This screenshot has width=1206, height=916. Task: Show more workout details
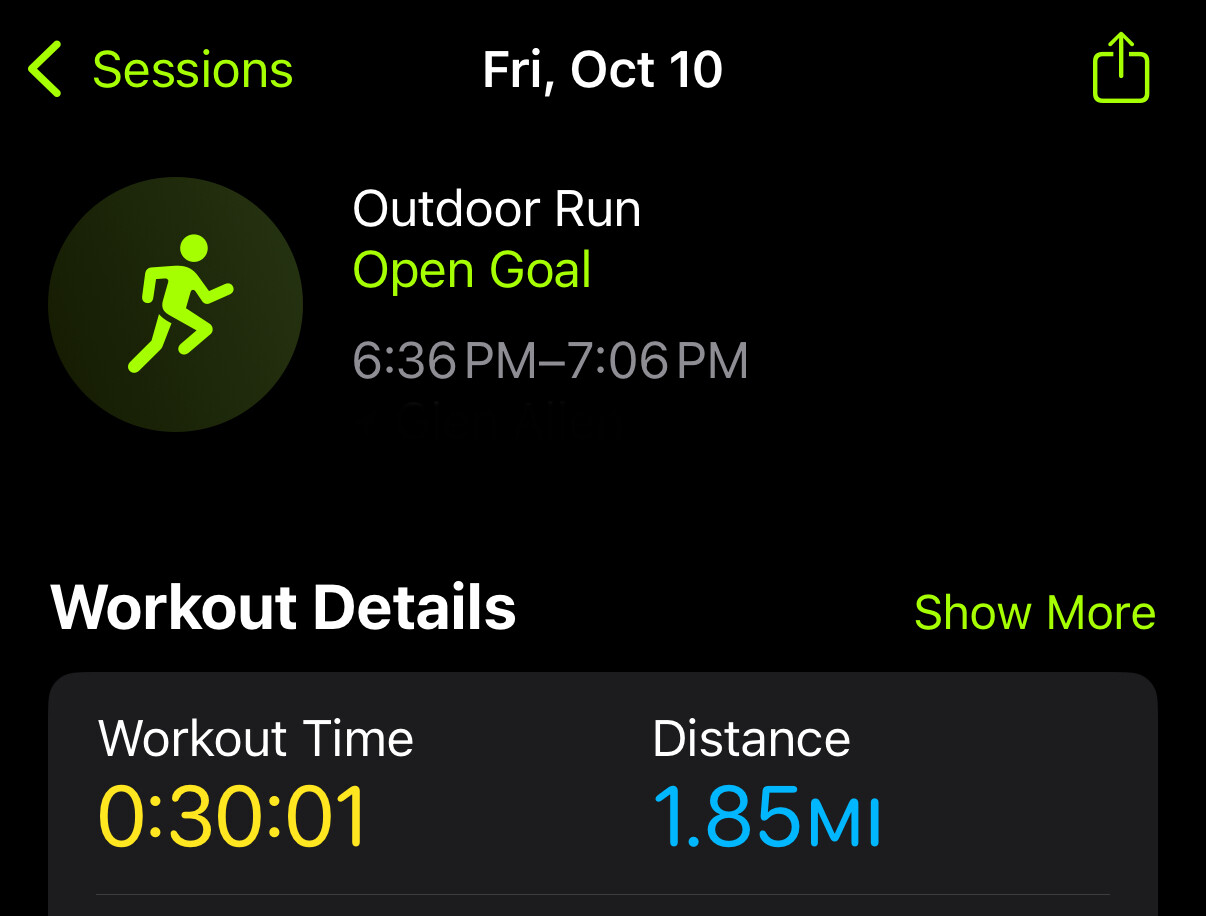(x=1034, y=612)
